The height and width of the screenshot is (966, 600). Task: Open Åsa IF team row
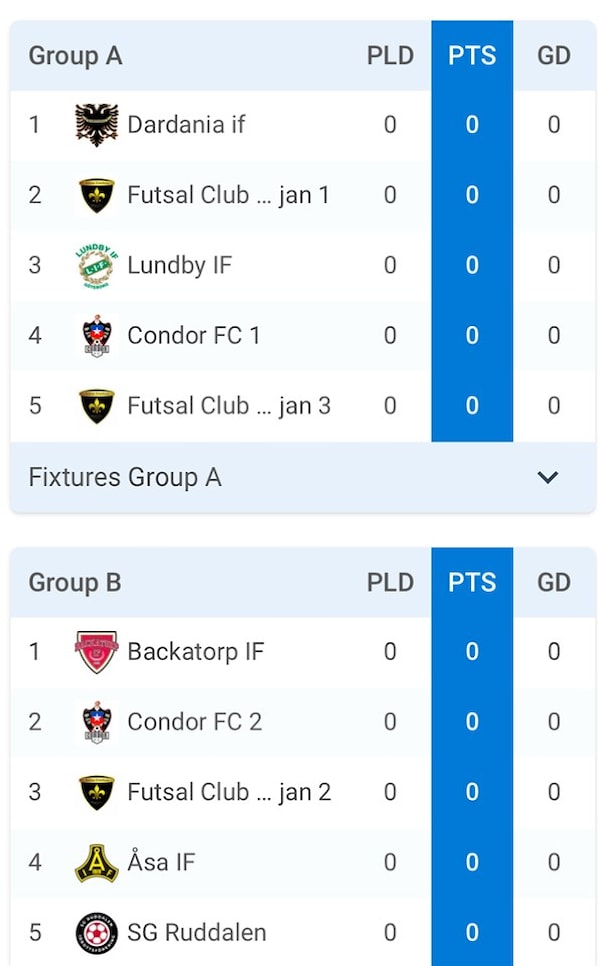click(302, 862)
